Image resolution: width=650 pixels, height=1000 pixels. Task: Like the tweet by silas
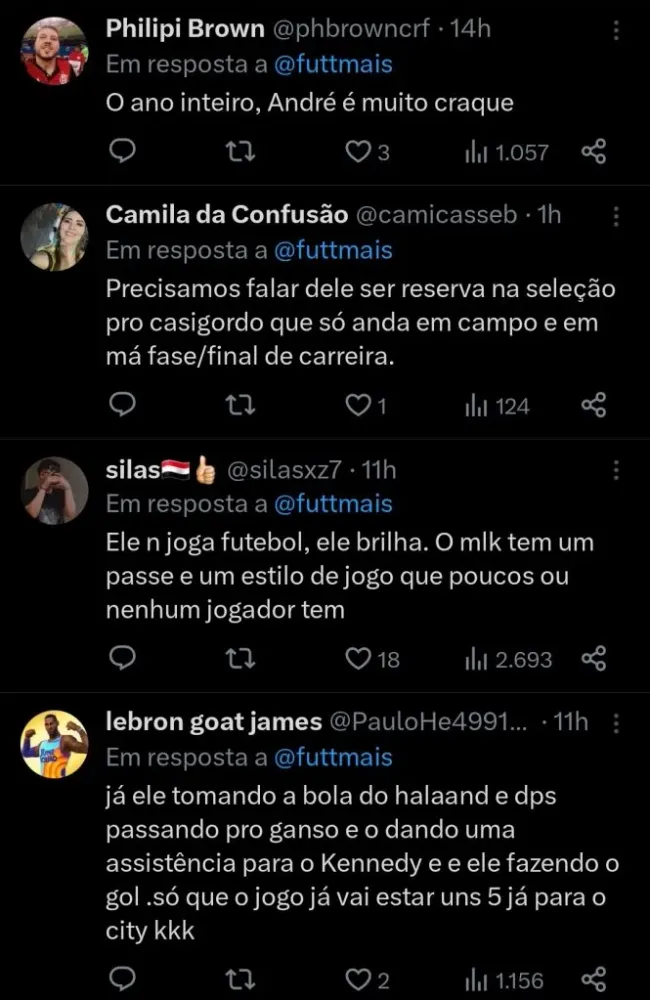pyautogui.click(x=357, y=659)
